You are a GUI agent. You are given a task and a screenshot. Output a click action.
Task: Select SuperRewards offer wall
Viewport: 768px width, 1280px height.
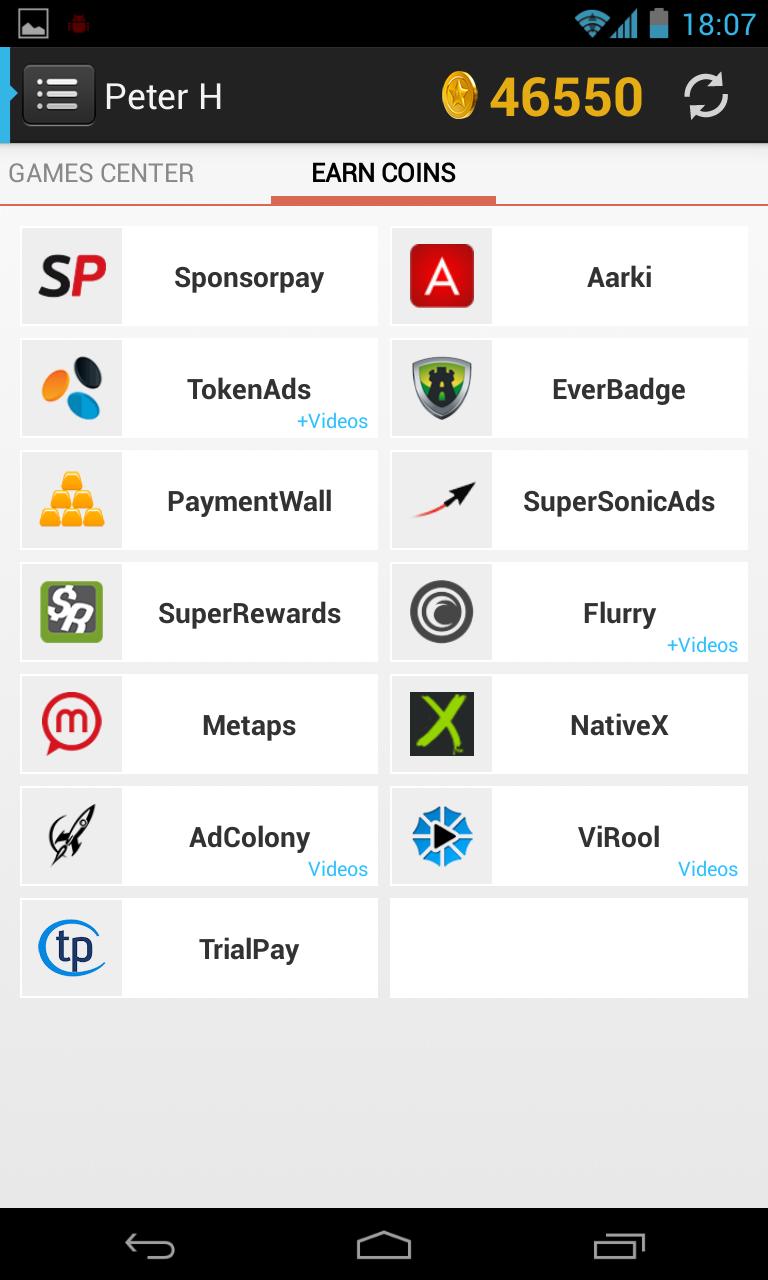click(199, 613)
